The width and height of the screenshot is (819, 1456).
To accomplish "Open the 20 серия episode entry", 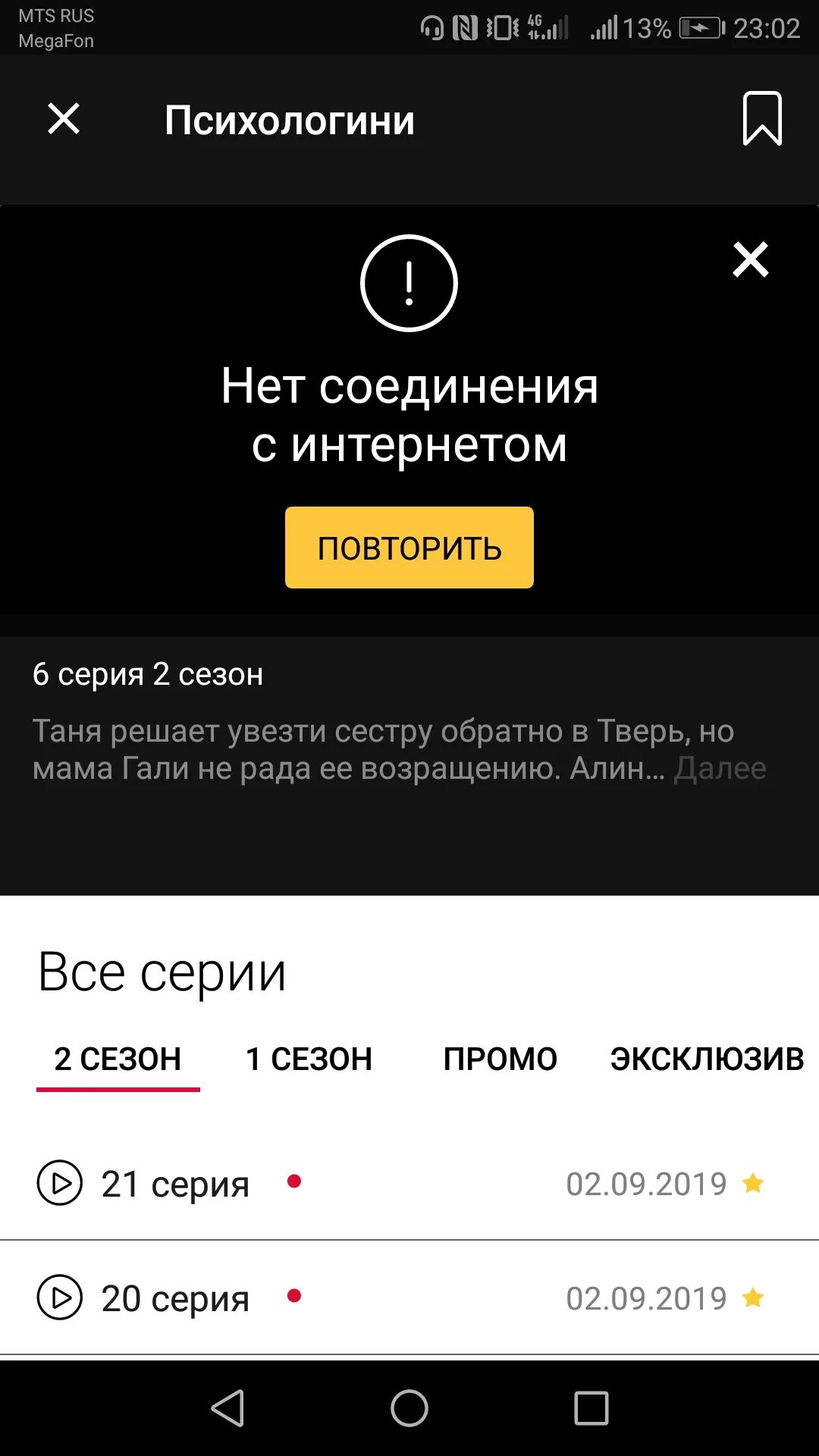I will click(175, 1298).
